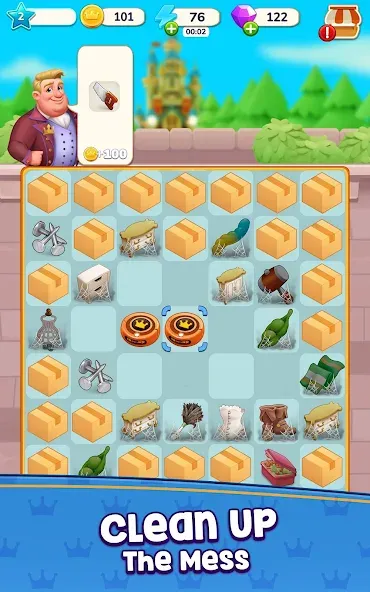The height and width of the screenshot is (592, 370).
Task: Select the brown boots item
Action: click(277, 422)
